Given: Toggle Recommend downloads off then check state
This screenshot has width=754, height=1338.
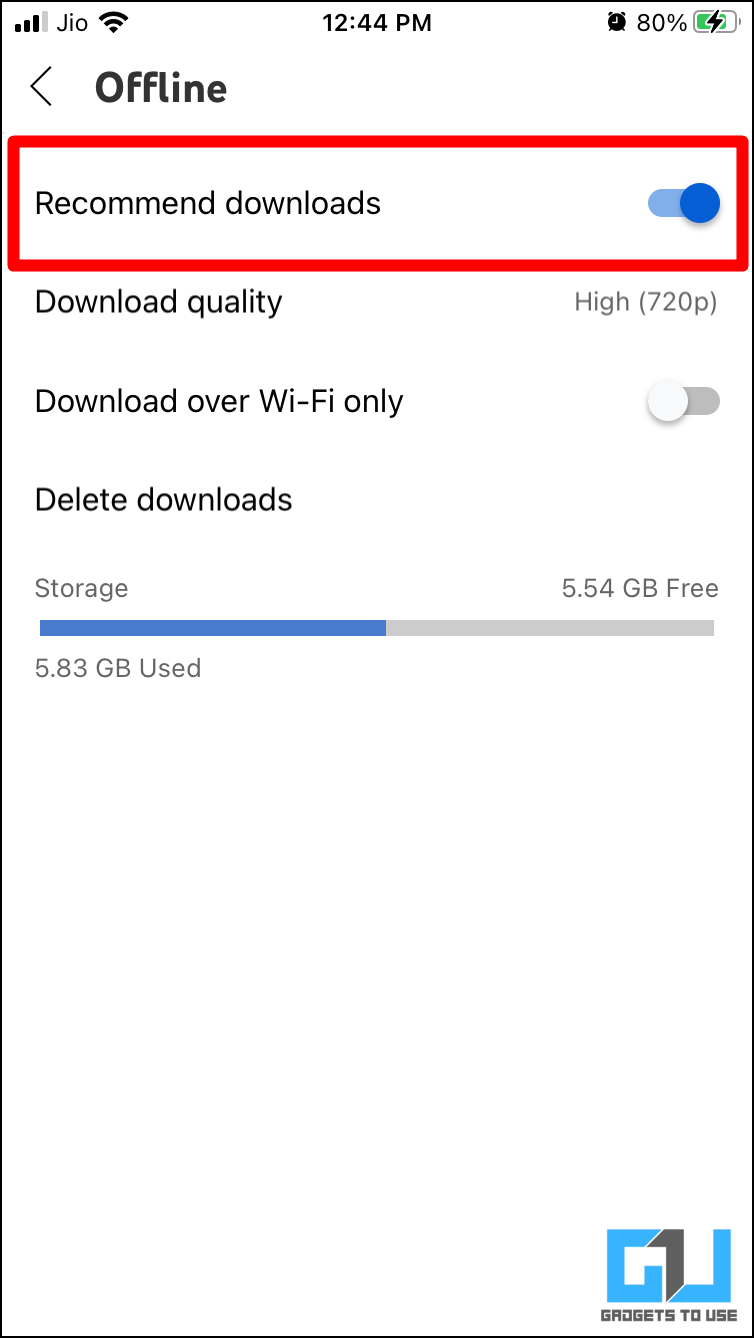Looking at the screenshot, I should click(684, 203).
